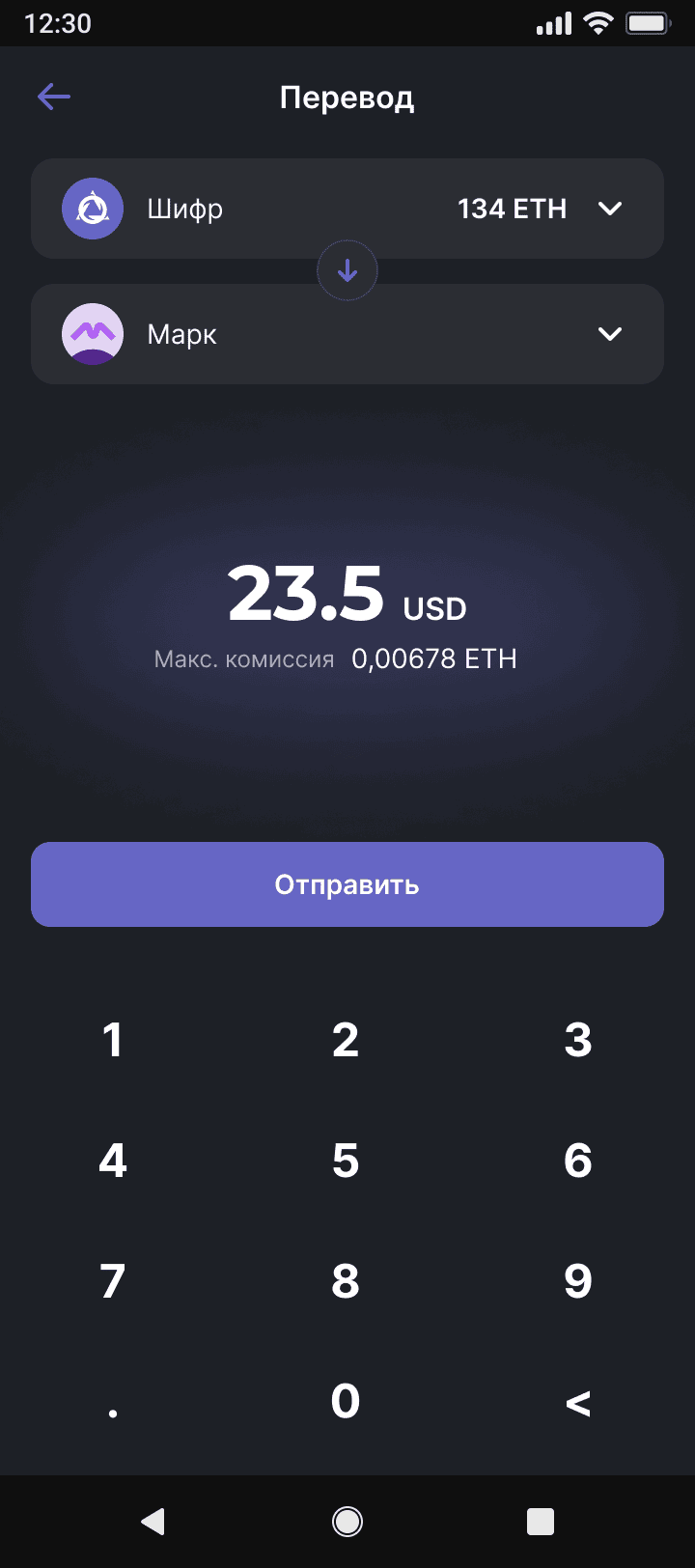The height and width of the screenshot is (1568, 695).
Task: Enter digit 5 on keypad
Action: pyautogui.click(x=346, y=1161)
